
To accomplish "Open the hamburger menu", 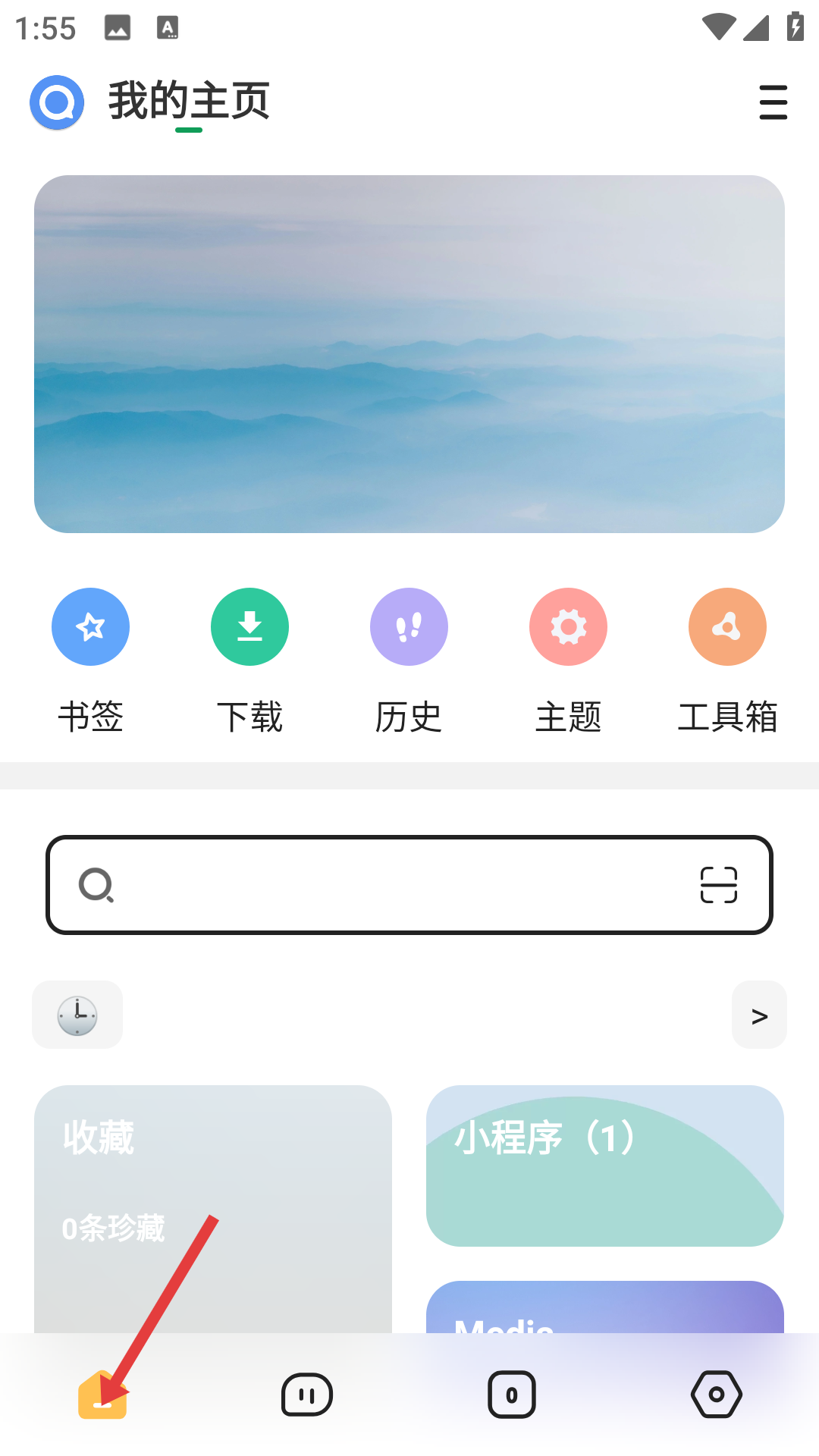I will coord(773,102).
